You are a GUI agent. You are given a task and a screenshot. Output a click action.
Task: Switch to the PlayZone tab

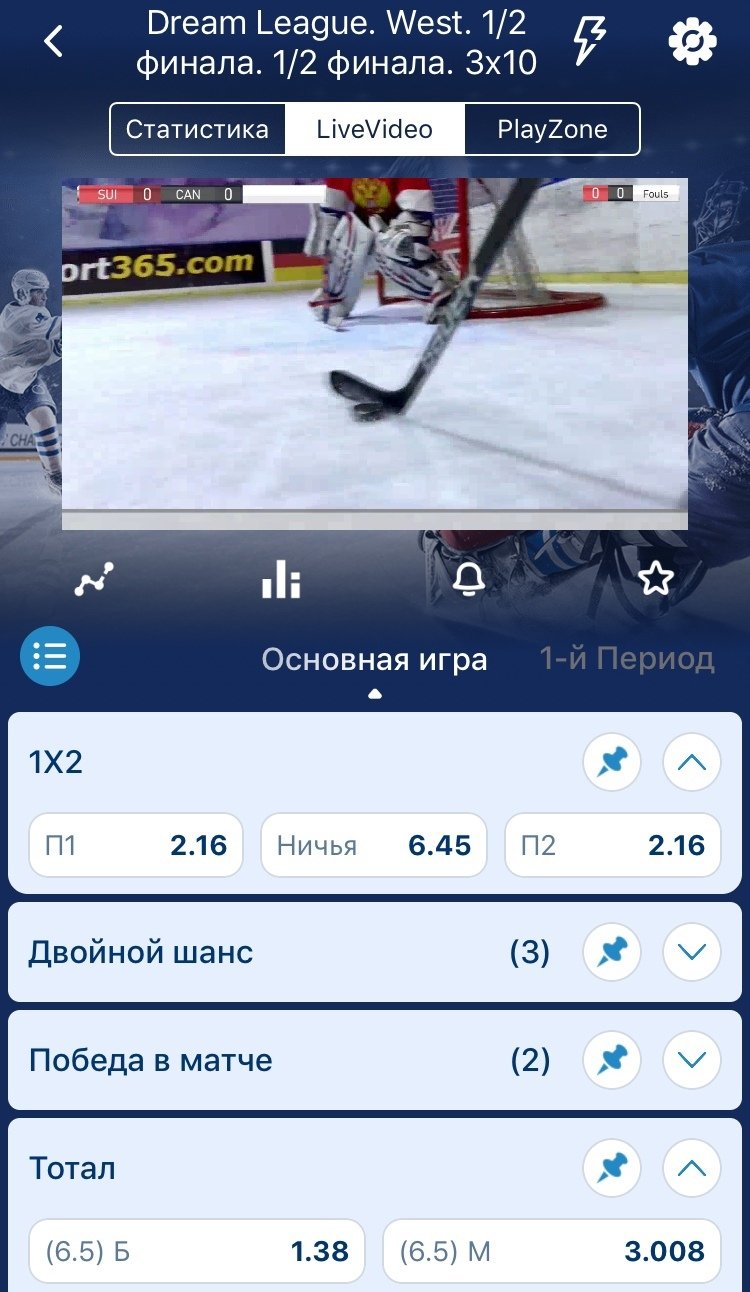click(x=552, y=129)
